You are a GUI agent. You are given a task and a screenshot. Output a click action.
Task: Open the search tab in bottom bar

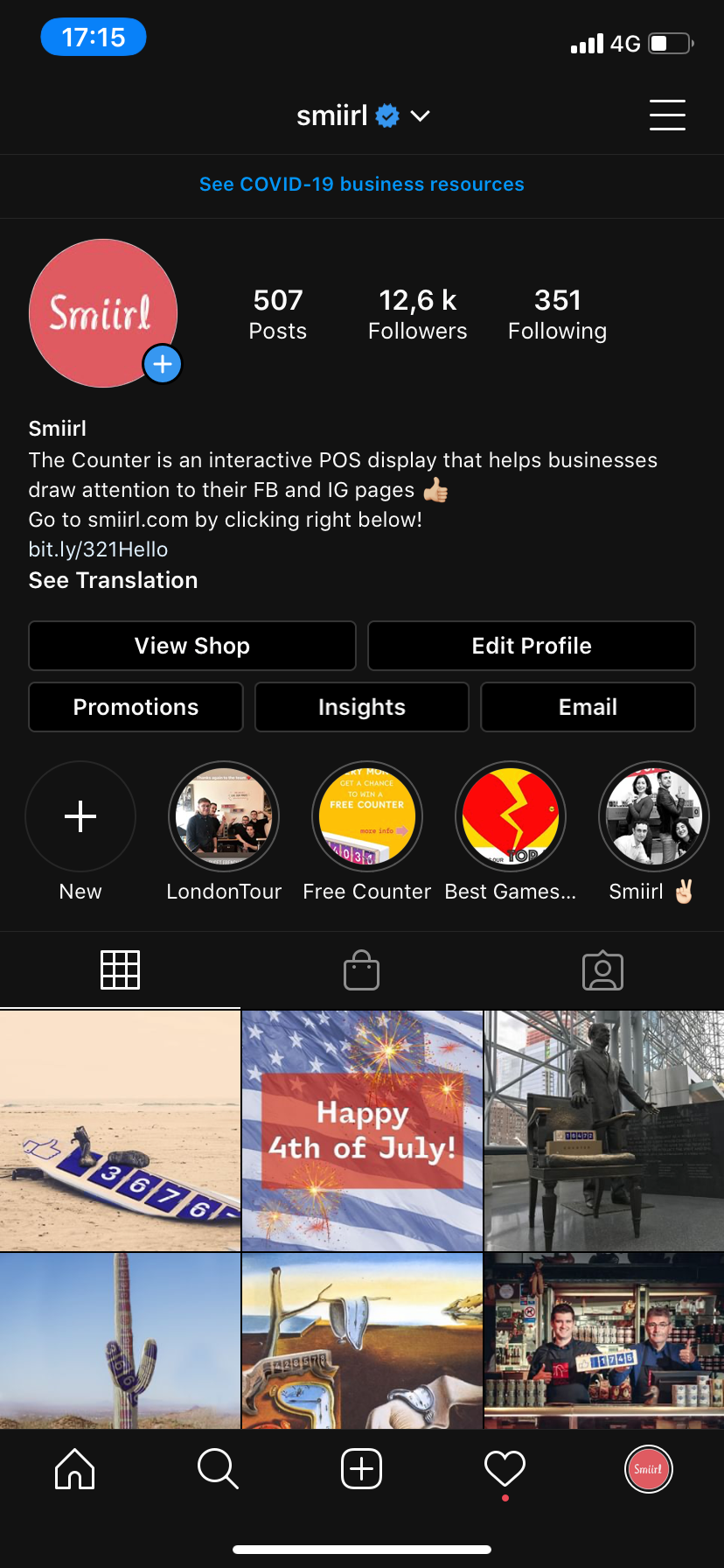pos(218,1468)
